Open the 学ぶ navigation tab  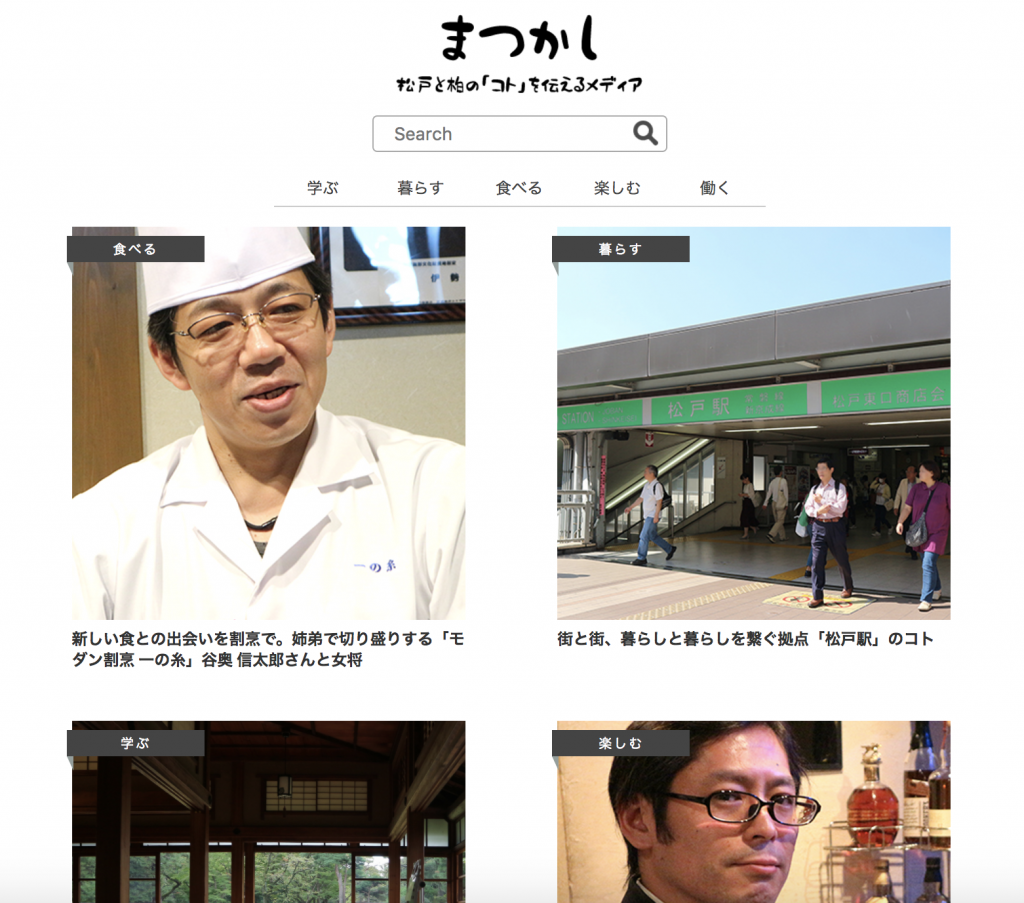323,188
